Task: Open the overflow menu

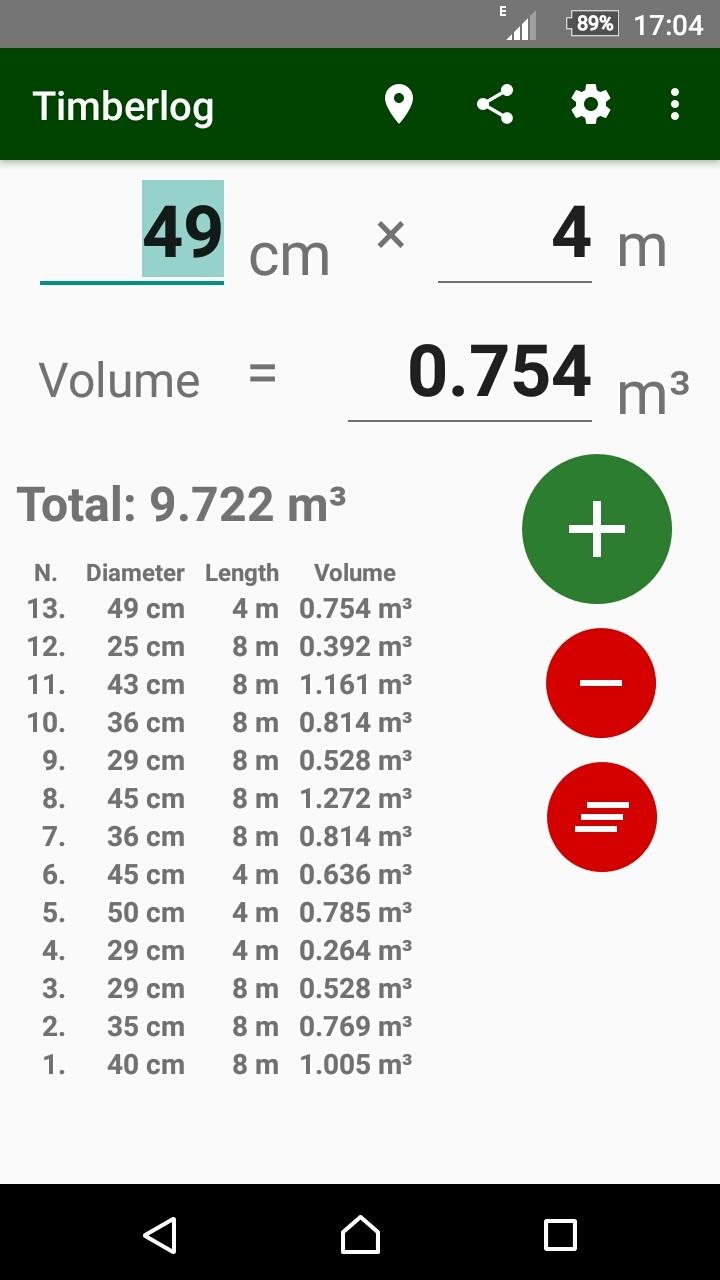Action: tap(675, 105)
